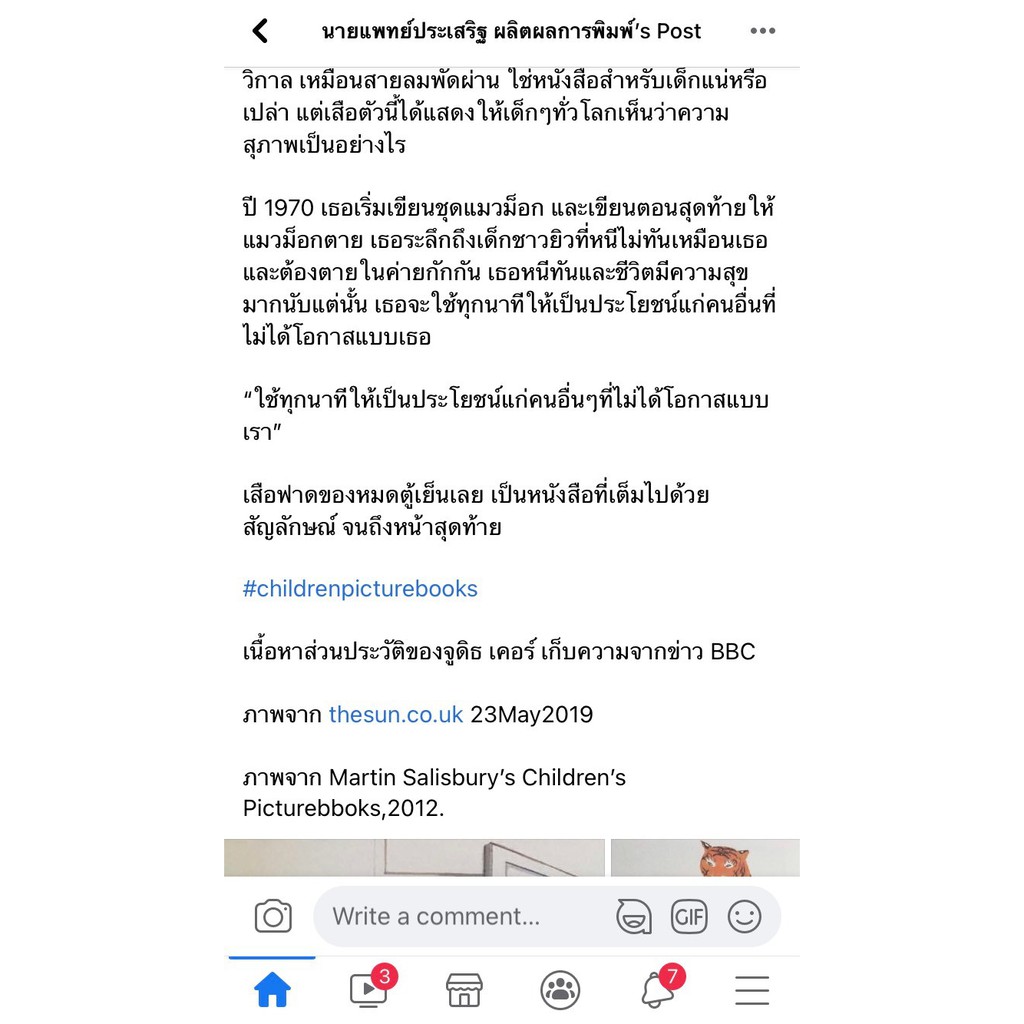1024x1024 pixels.
Task: Open the emoji picker in comment box
Action: coord(744,916)
